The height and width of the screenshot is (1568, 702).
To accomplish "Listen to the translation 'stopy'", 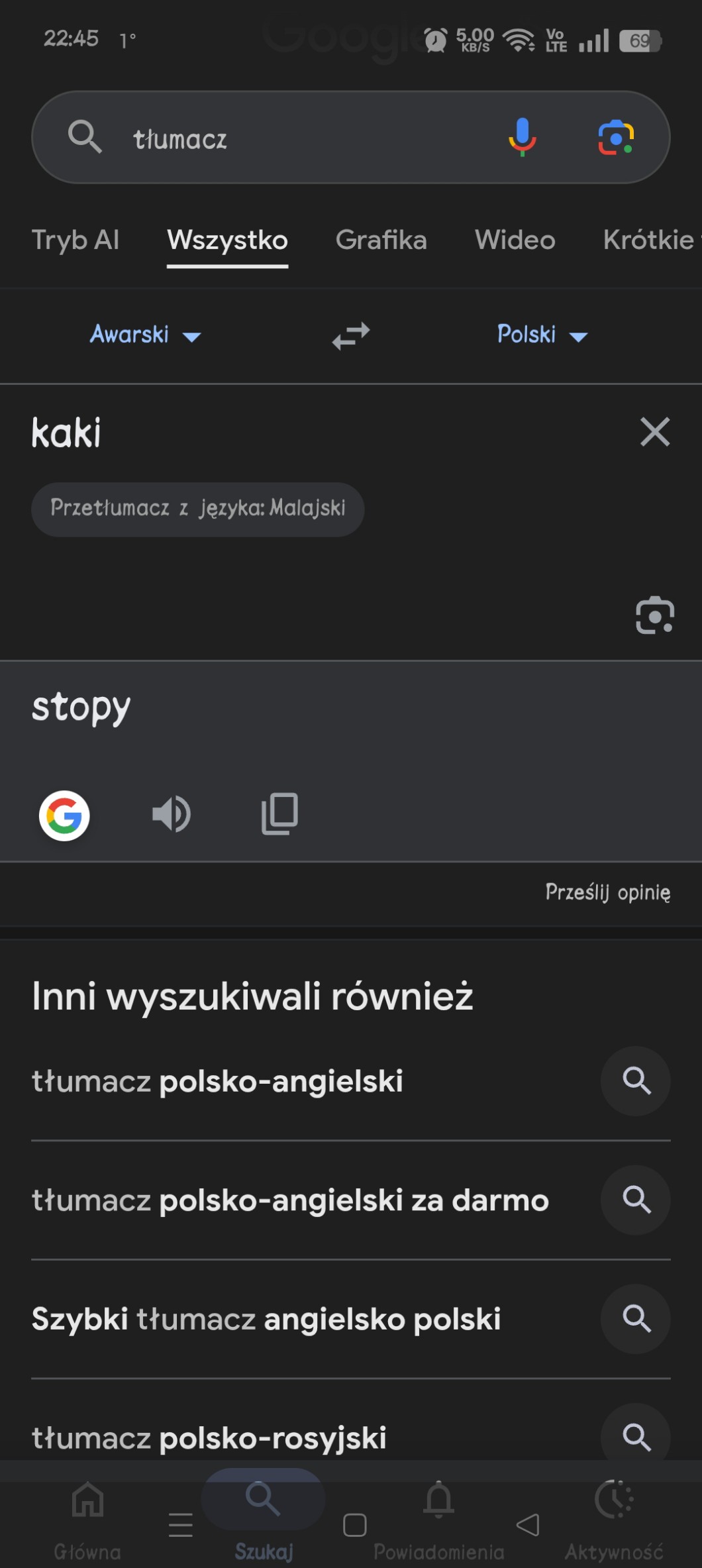I will point(171,814).
